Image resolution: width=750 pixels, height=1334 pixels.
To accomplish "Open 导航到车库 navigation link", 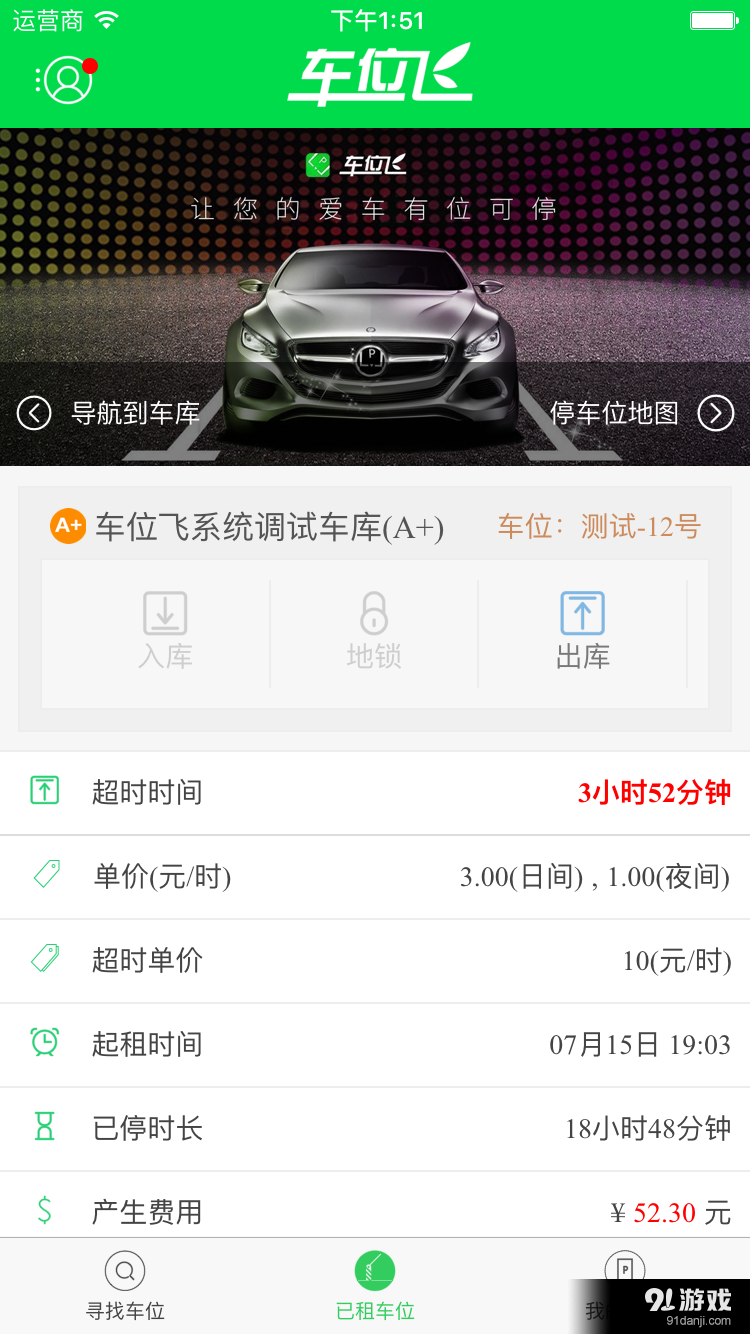I will [135, 413].
